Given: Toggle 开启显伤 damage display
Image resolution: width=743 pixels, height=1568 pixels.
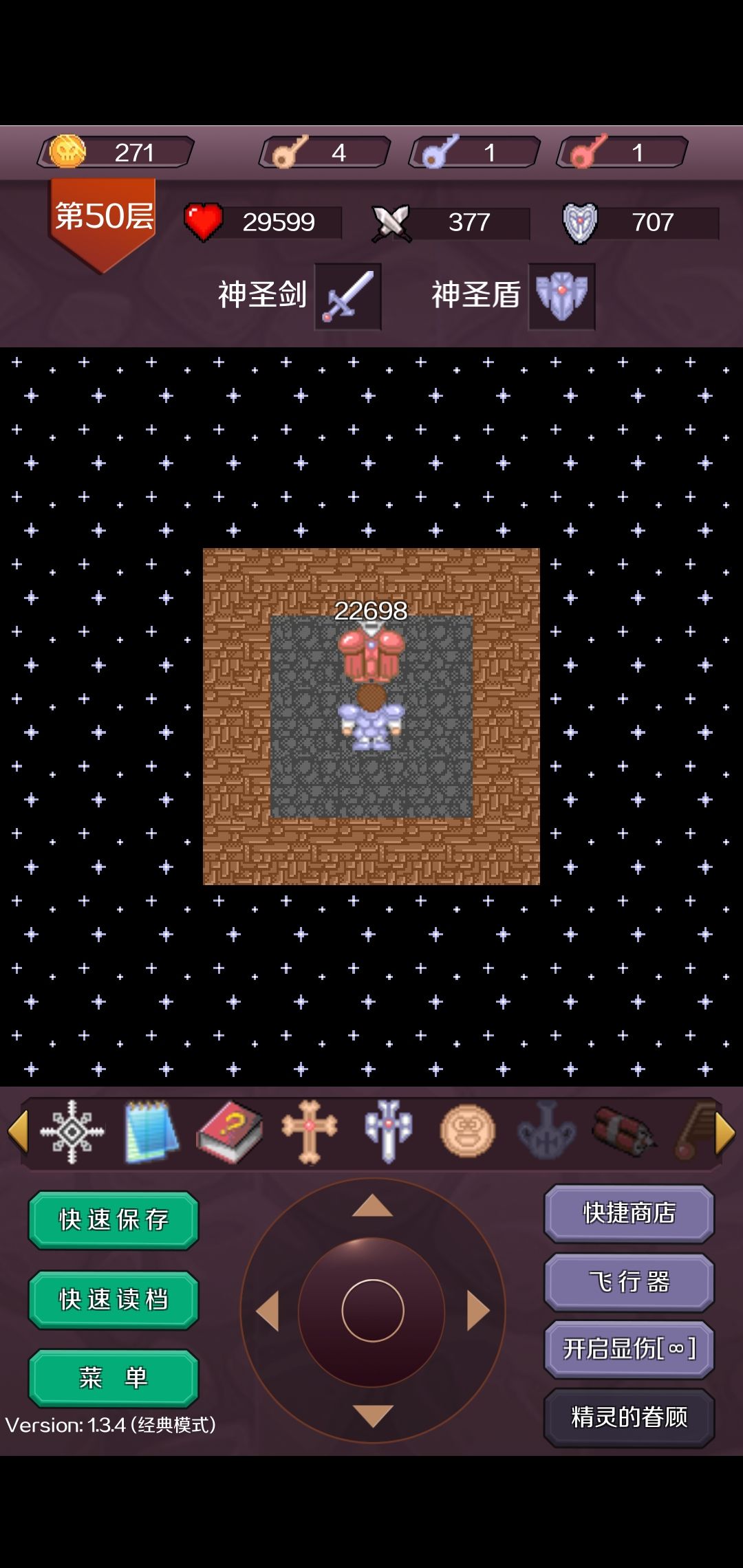Looking at the screenshot, I should [629, 1349].
